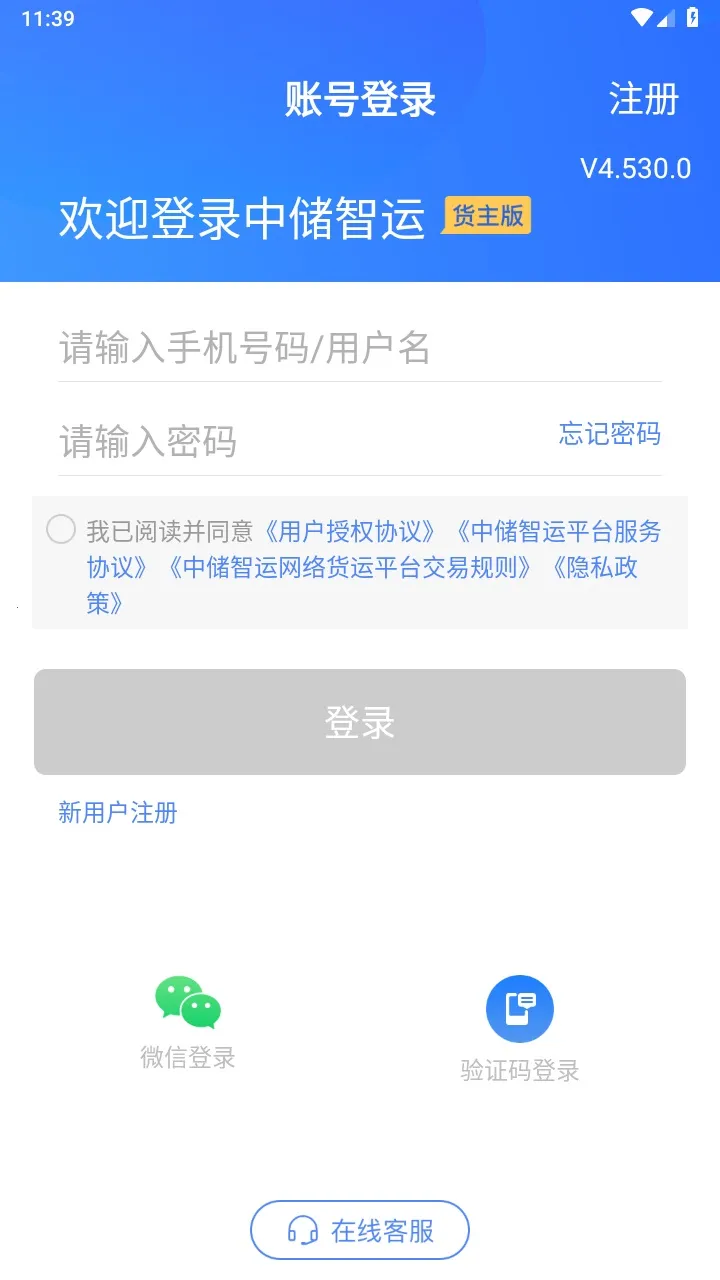The height and width of the screenshot is (1280, 720).
Task: Open the 用户授权协议 agreement
Action: [x=352, y=530]
